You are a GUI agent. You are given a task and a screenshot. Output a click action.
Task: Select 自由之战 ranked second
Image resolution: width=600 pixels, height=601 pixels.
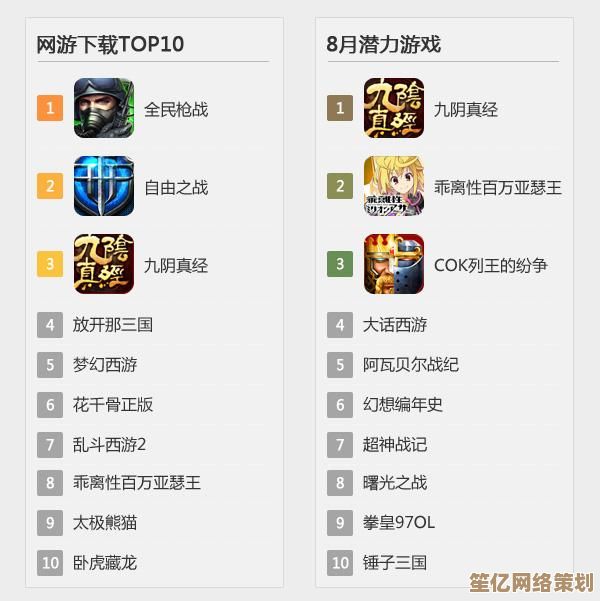175,187
